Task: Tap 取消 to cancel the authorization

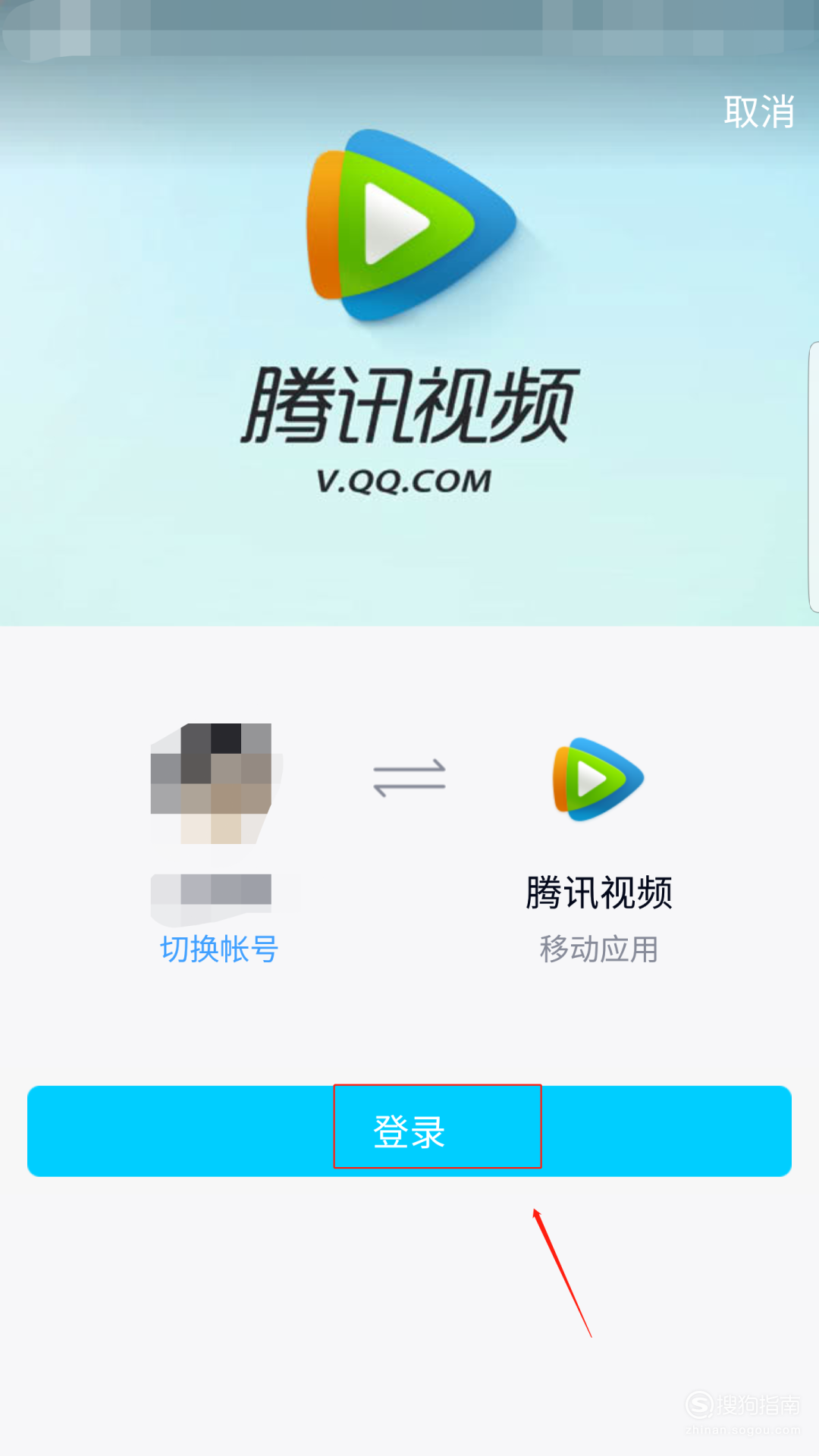Action: pos(758,112)
